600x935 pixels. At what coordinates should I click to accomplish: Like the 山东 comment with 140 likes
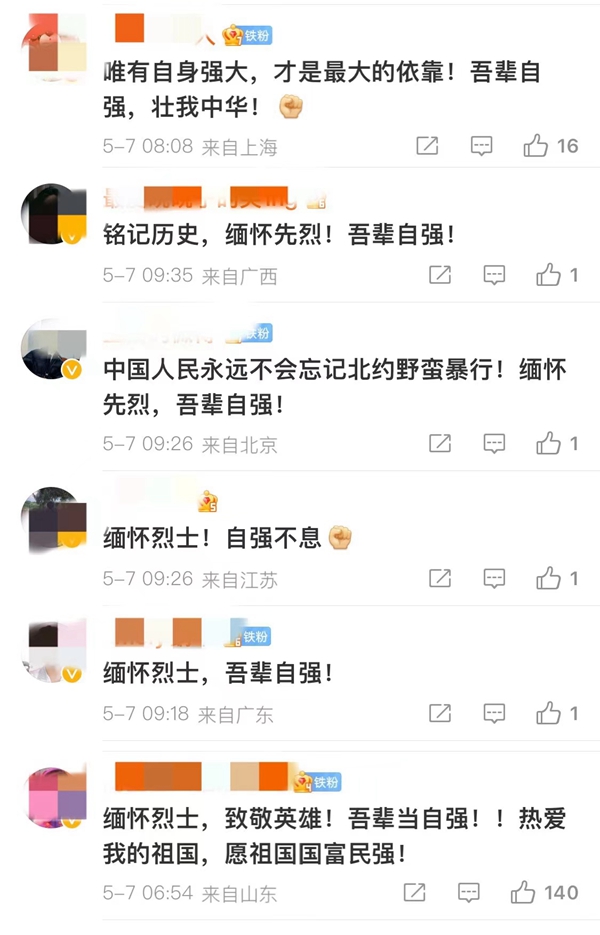pyautogui.click(x=524, y=892)
